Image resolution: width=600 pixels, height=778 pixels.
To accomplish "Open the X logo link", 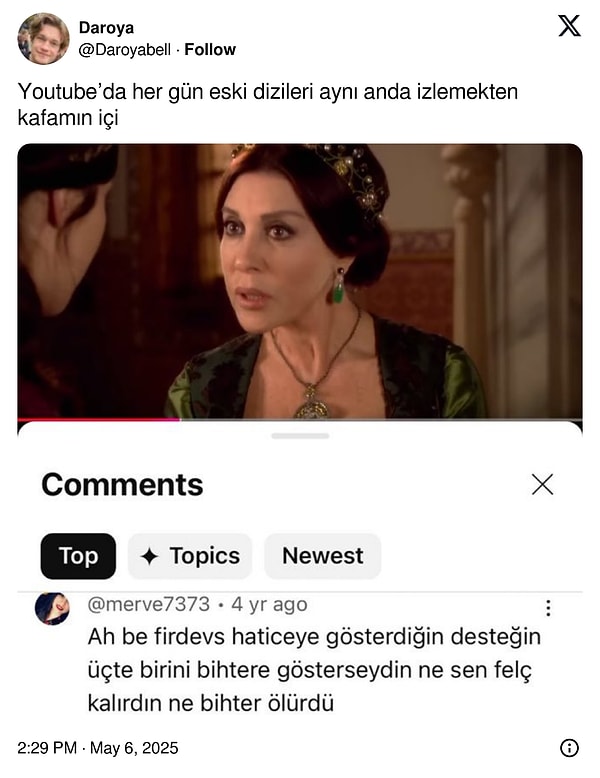I will tap(569, 27).
